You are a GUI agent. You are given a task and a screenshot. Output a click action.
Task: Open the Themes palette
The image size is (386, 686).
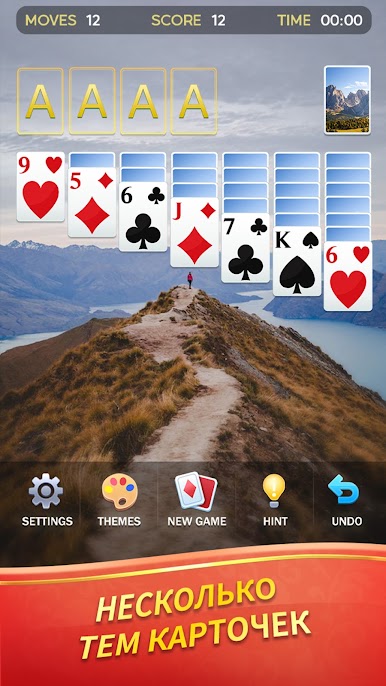click(x=119, y=500)
